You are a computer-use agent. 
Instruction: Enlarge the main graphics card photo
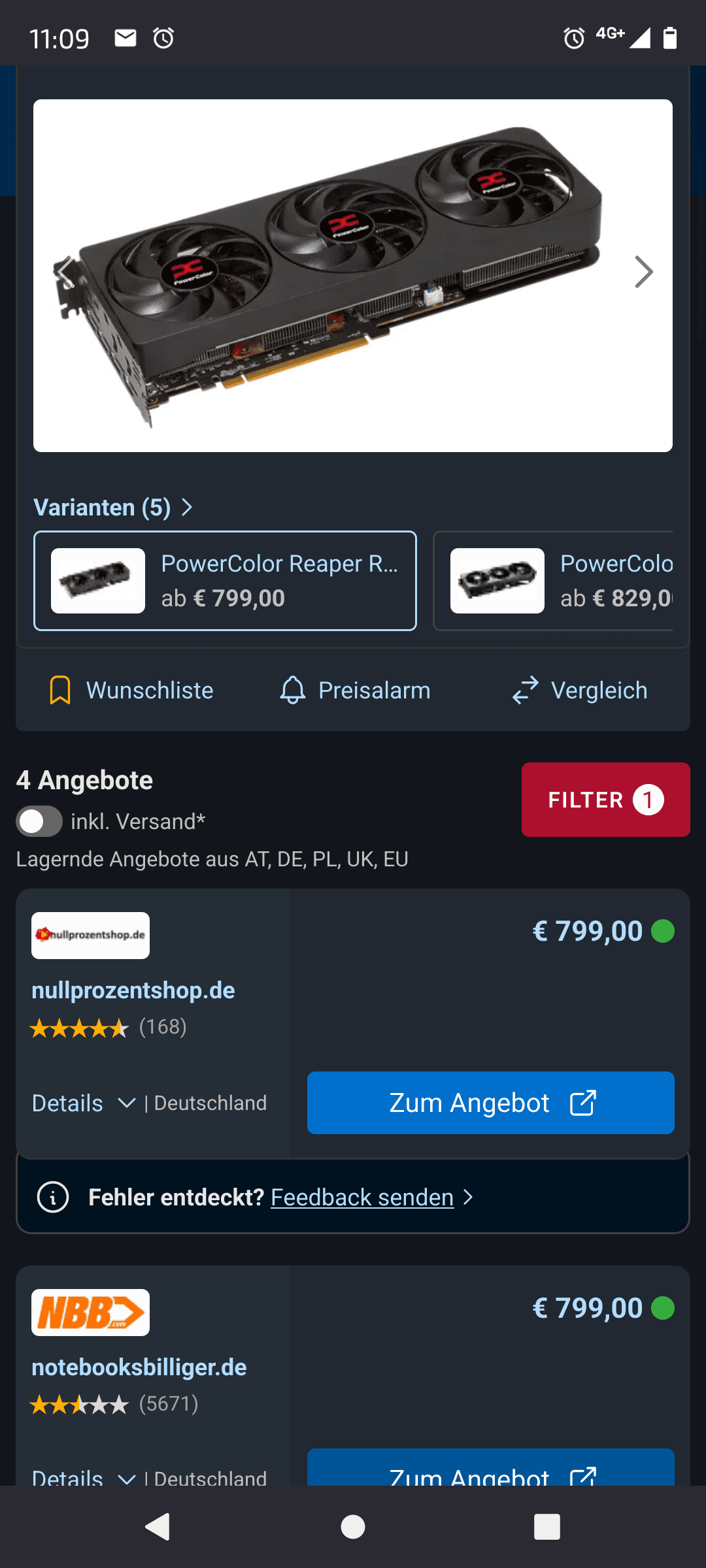click(353, 275)
